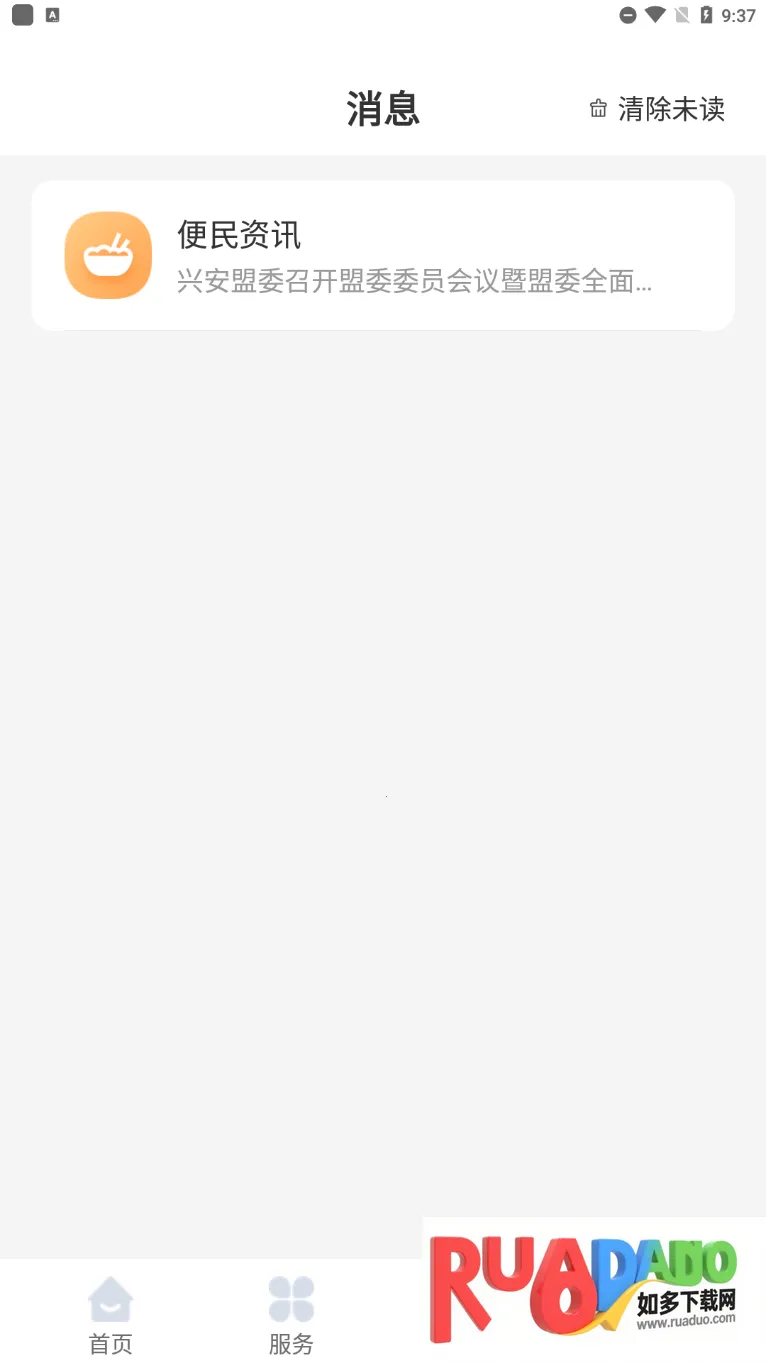Tap 清除未读 to clear unread messages
The height and width of the screenshot is (1363, 766).
pyautogui.click(x=658, y=109)
